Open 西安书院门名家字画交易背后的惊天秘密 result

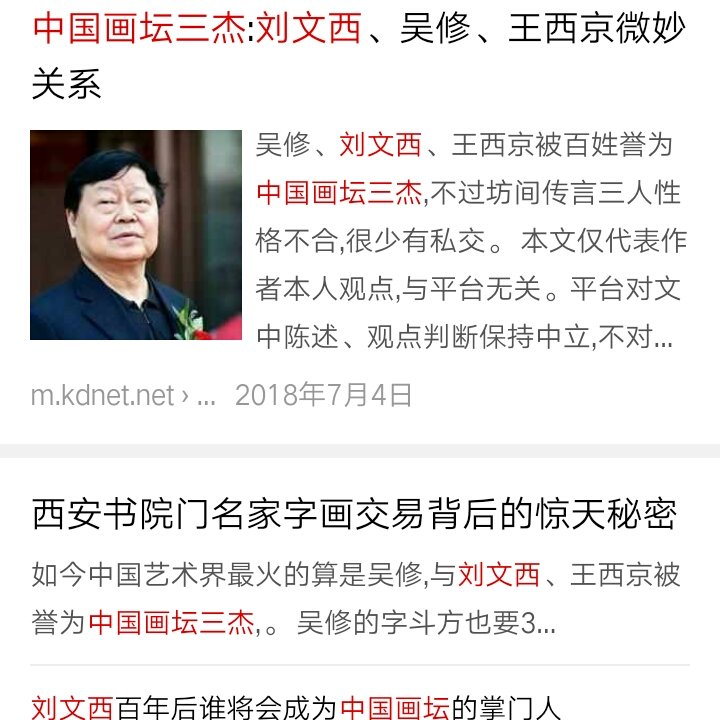[x=354, y=516]
